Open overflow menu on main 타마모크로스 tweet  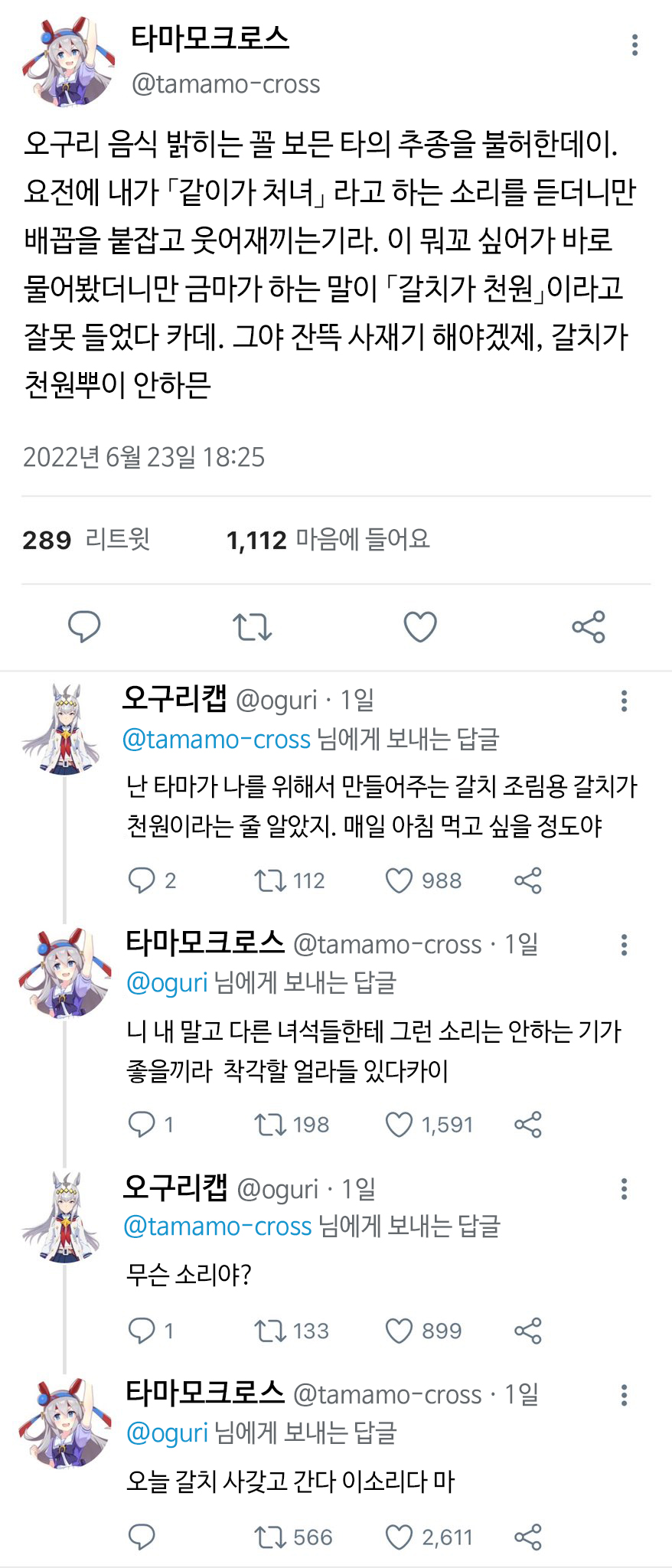pos(634,45)
